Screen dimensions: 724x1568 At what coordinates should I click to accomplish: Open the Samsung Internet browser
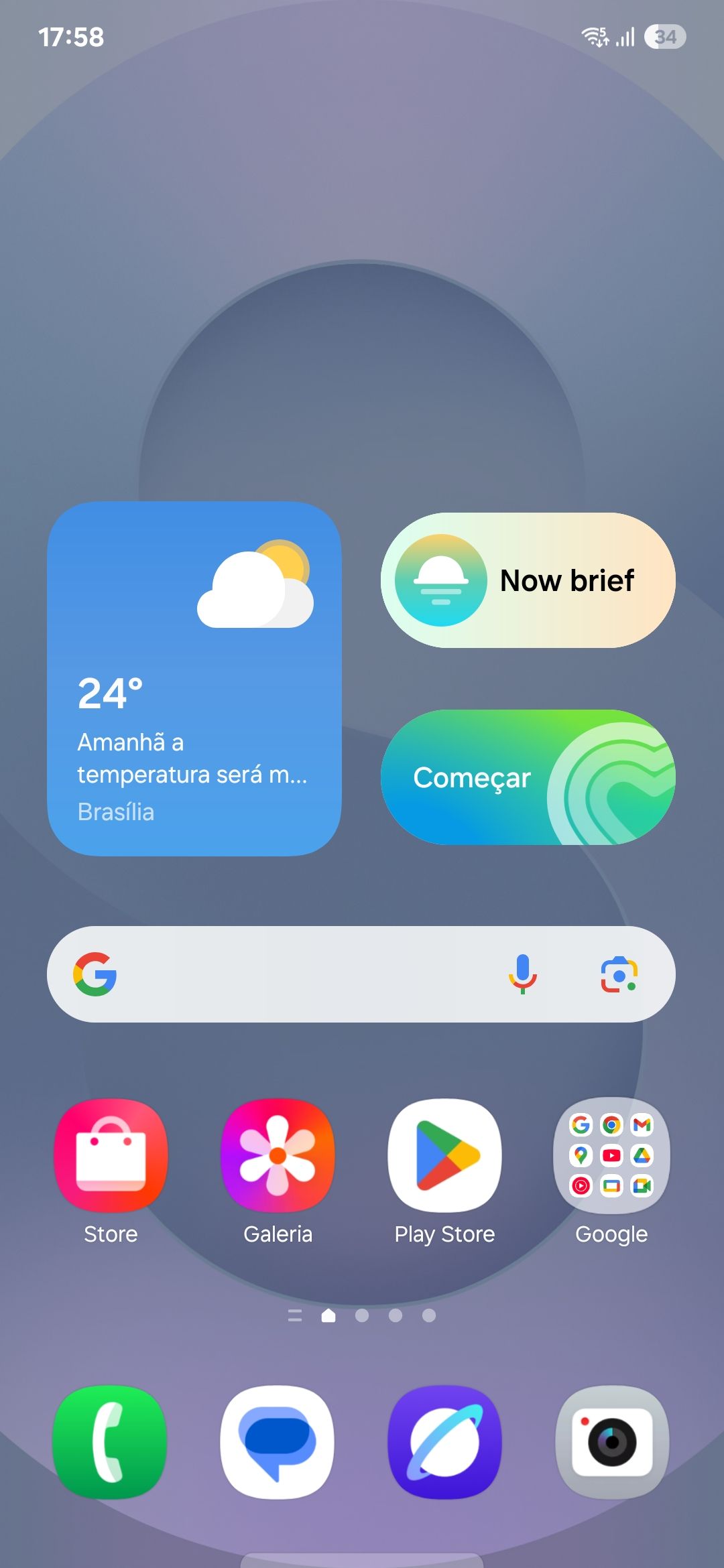(x=444, y=1442)
